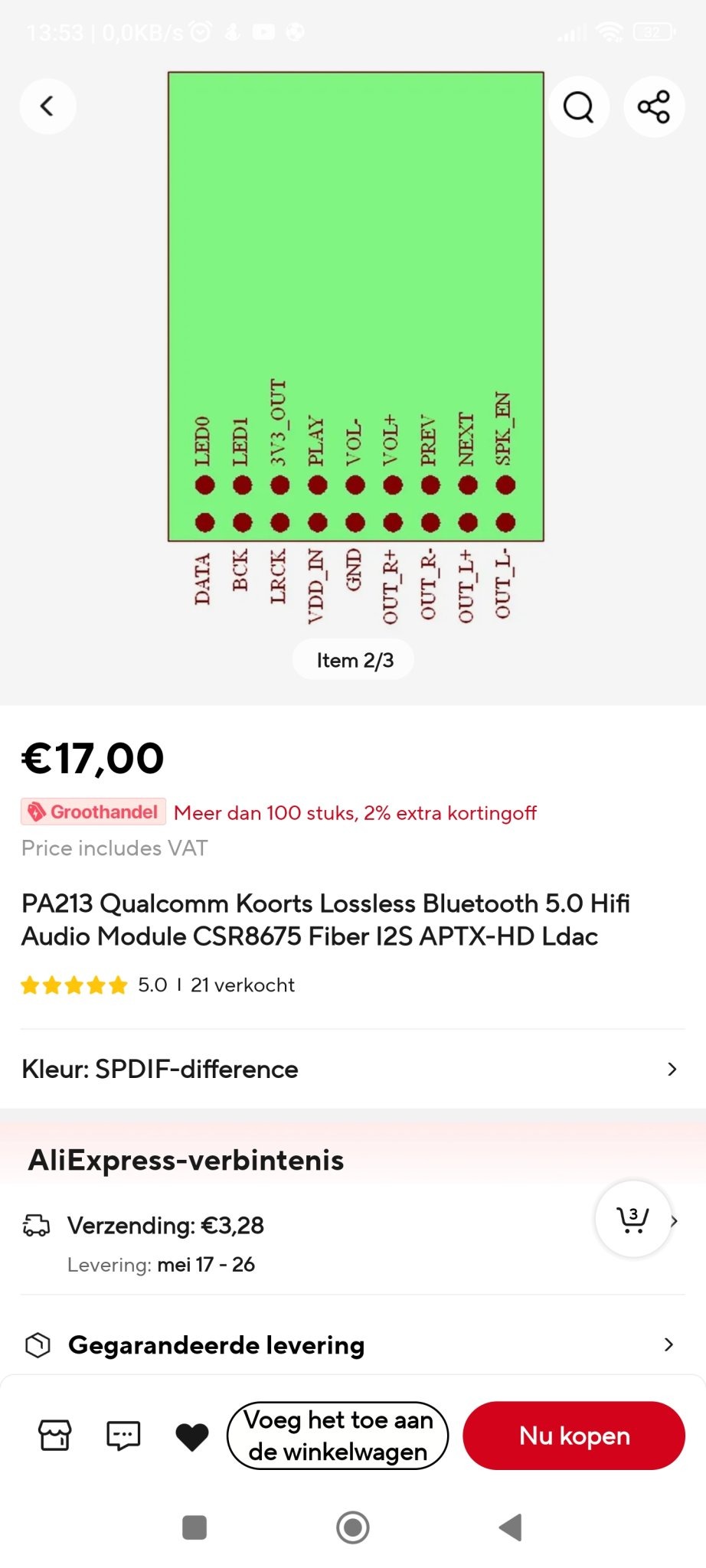Open search from the magnifier icon

click(579, 106)
